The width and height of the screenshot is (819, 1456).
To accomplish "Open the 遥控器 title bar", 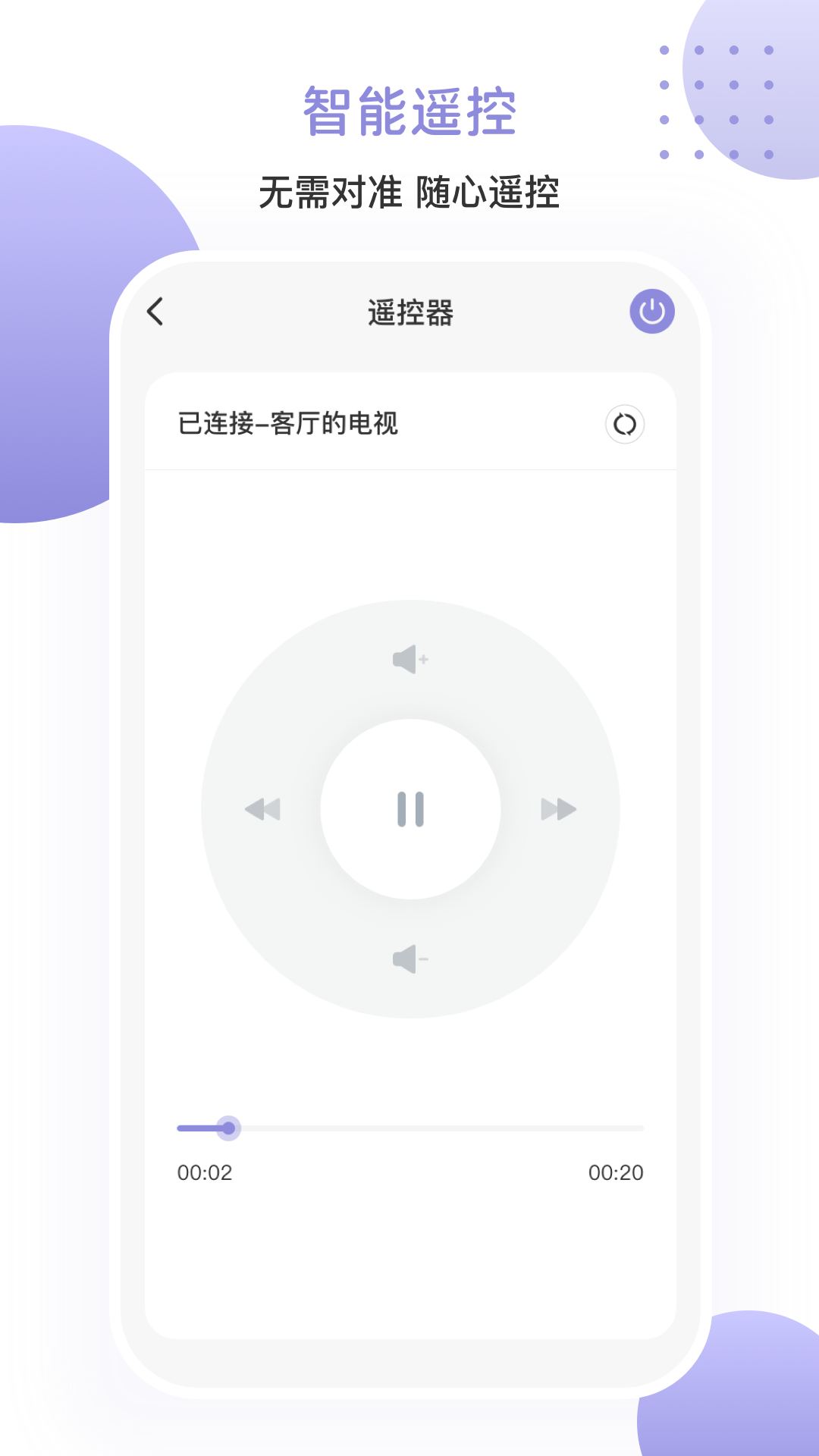I will click(409, 312).
